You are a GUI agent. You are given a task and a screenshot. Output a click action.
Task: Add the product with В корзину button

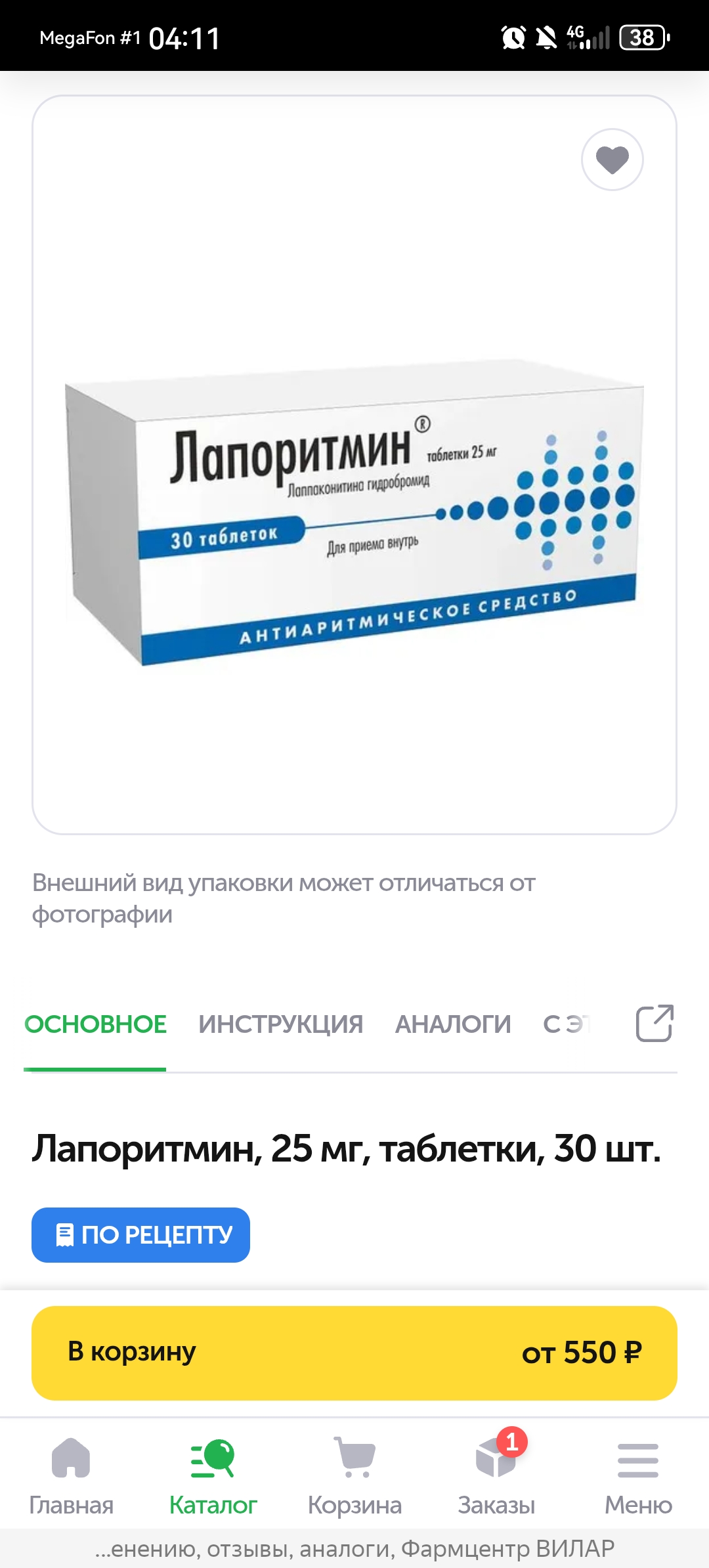(354, 1353)
